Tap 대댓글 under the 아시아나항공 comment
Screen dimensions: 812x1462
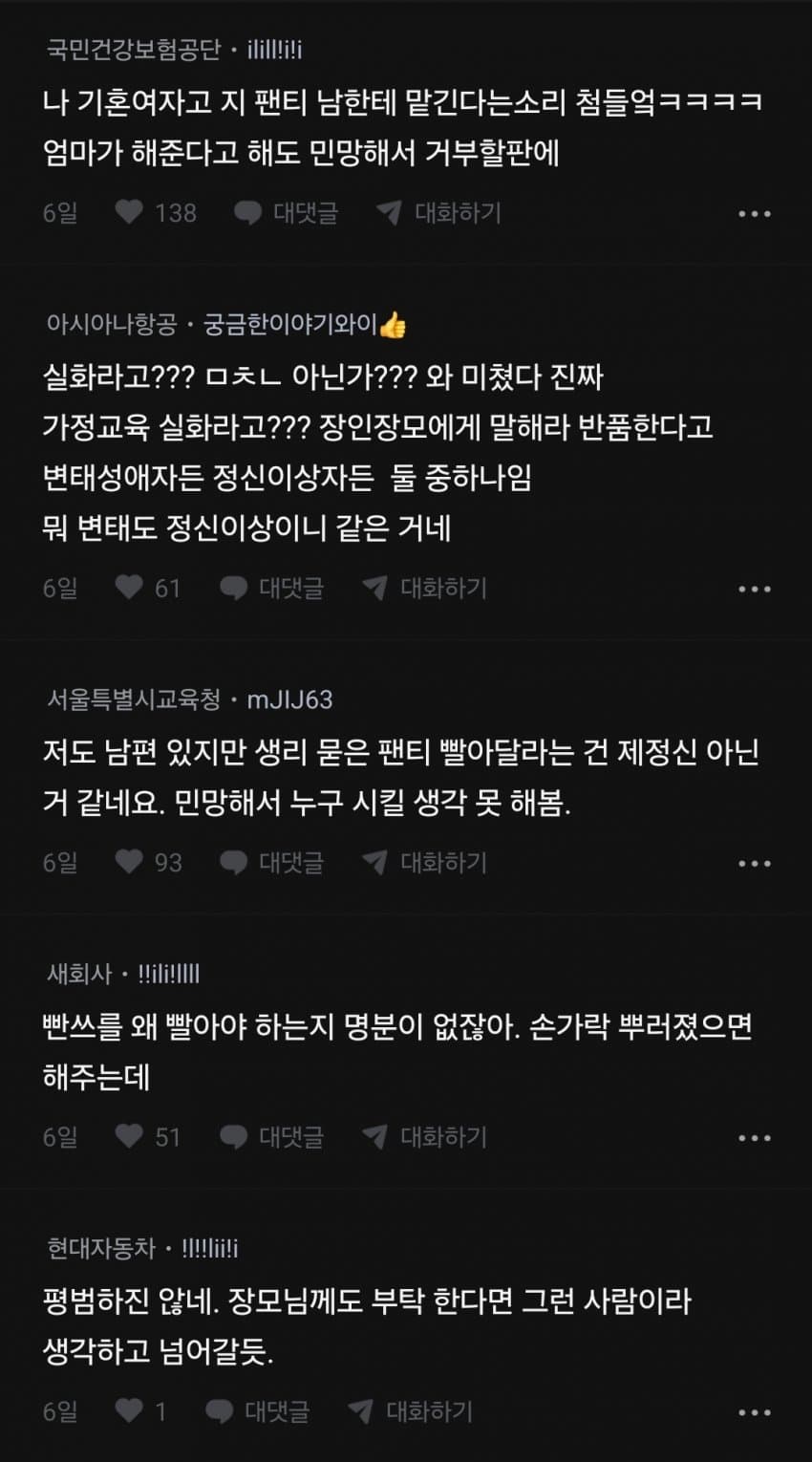tap(272, 588)
